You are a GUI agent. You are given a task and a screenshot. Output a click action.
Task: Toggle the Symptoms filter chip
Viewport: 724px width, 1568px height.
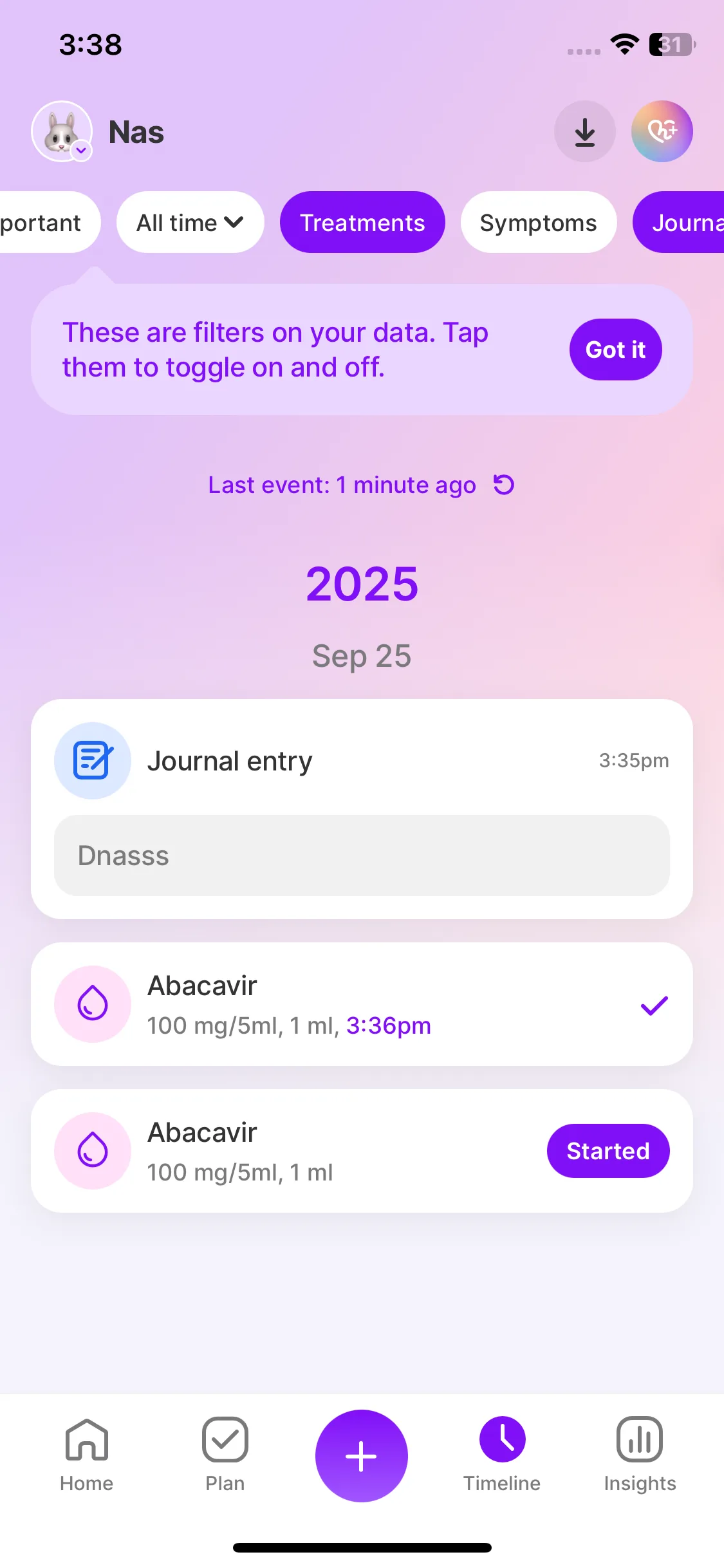[x=538, y=223]
